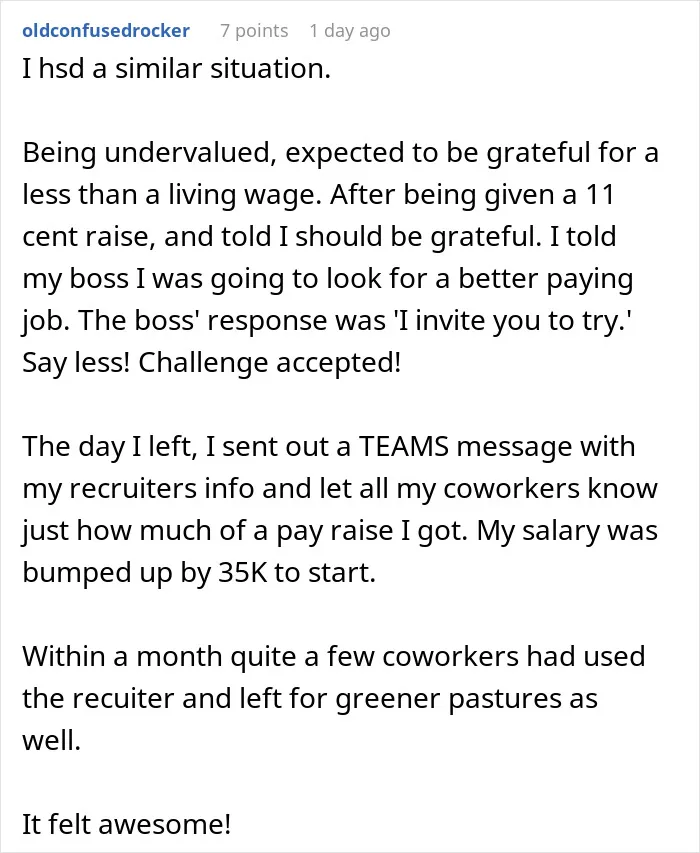Open oldconfusedrocker's profile link
The image size is (700, 853).
click(106, 30)
